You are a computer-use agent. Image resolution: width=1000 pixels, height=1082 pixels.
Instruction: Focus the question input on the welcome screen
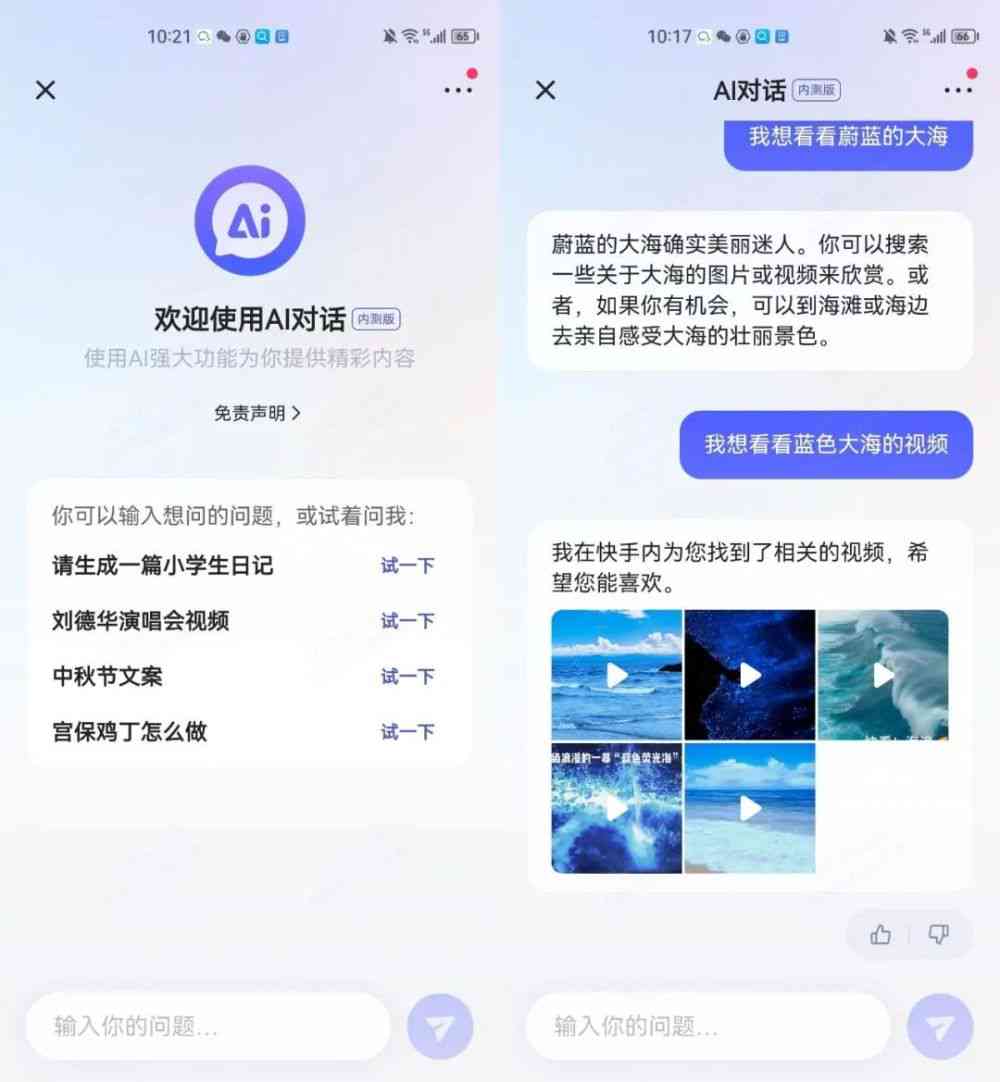pos(207,1026)
